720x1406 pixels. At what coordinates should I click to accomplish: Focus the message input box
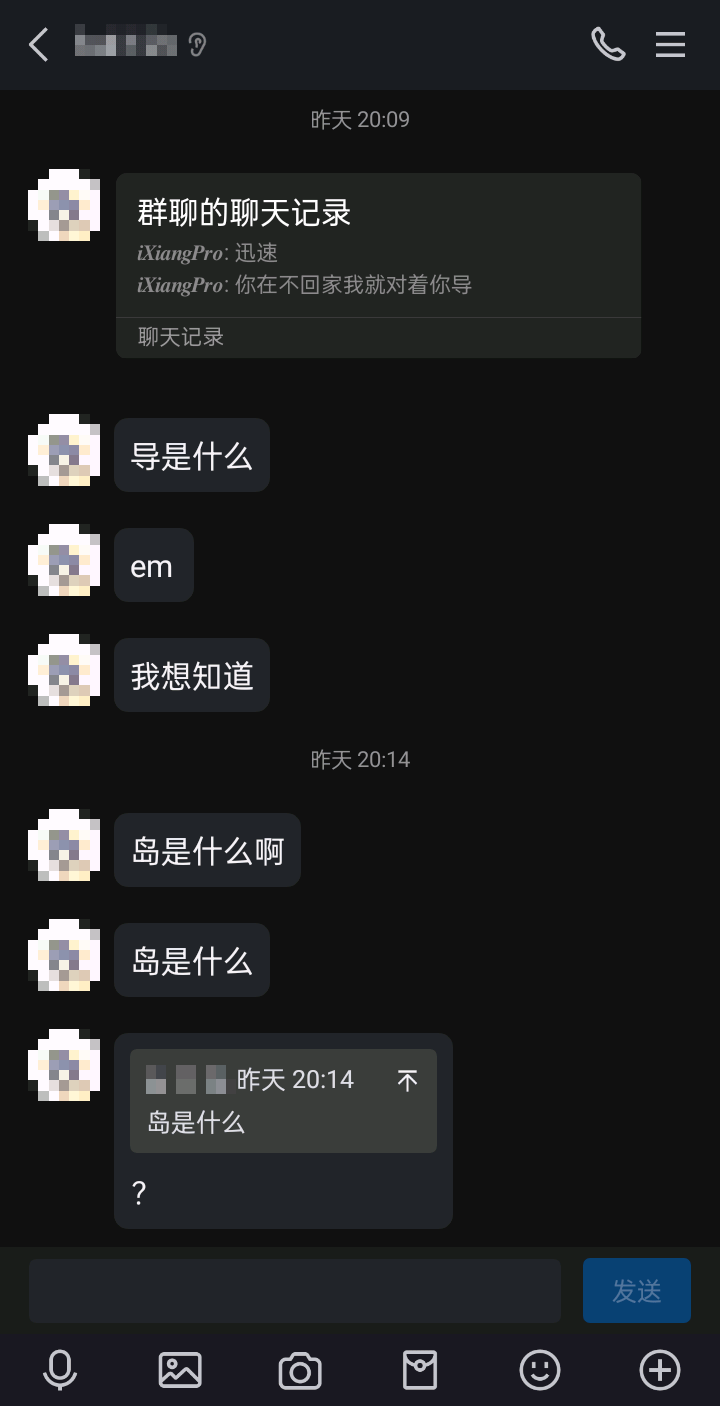click(295, 1291)
